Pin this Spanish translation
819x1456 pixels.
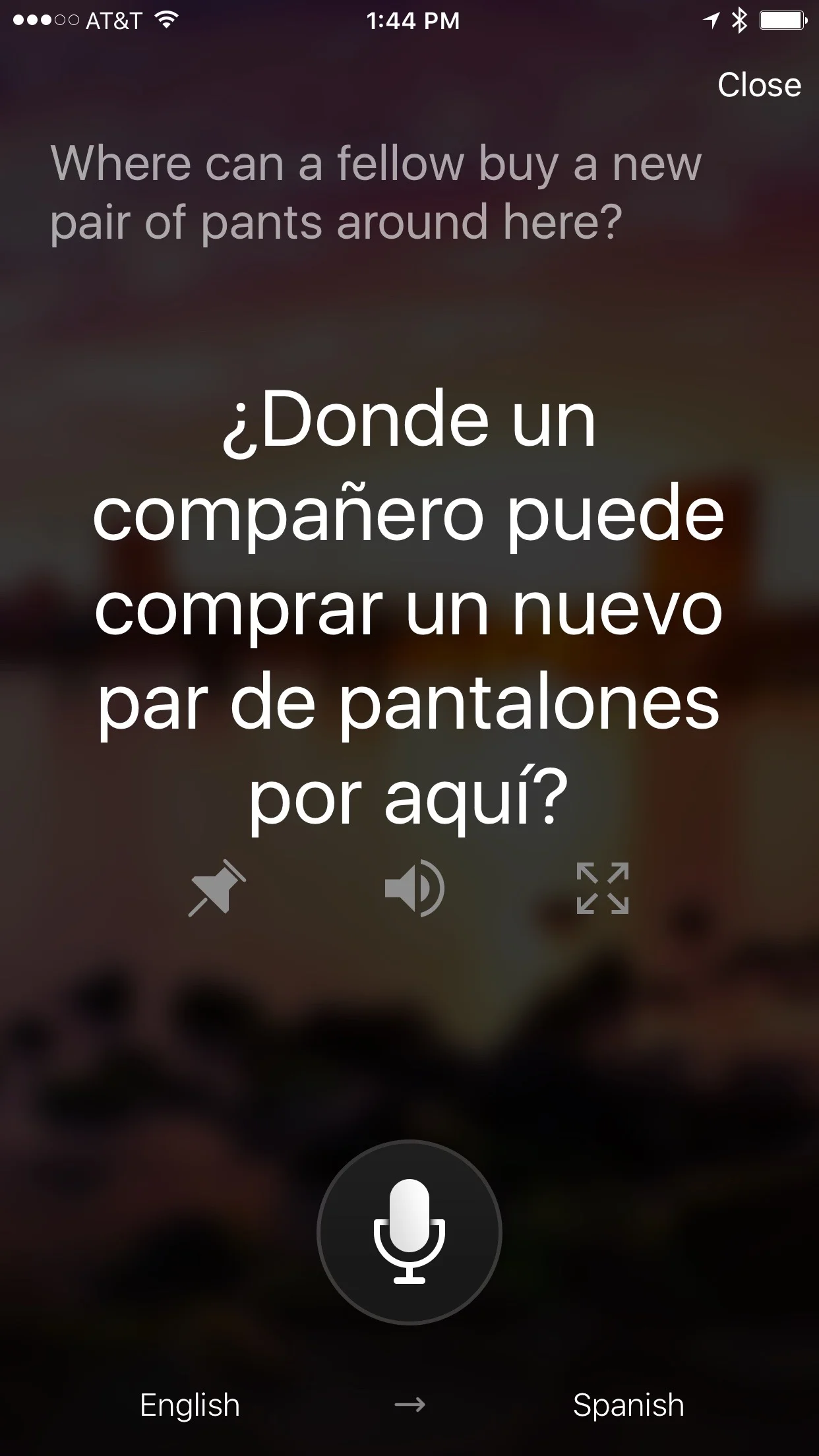pos(217,888)
